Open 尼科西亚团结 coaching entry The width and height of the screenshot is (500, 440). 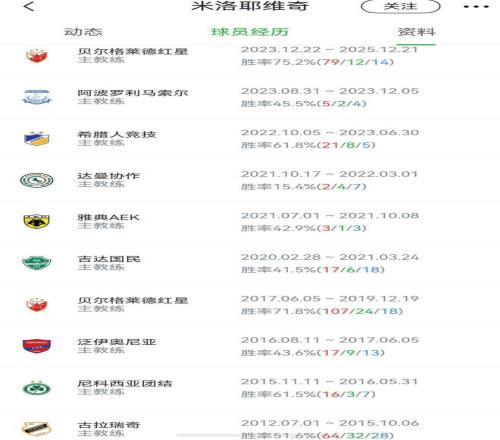pyautogui.click(x=250, y=388)
